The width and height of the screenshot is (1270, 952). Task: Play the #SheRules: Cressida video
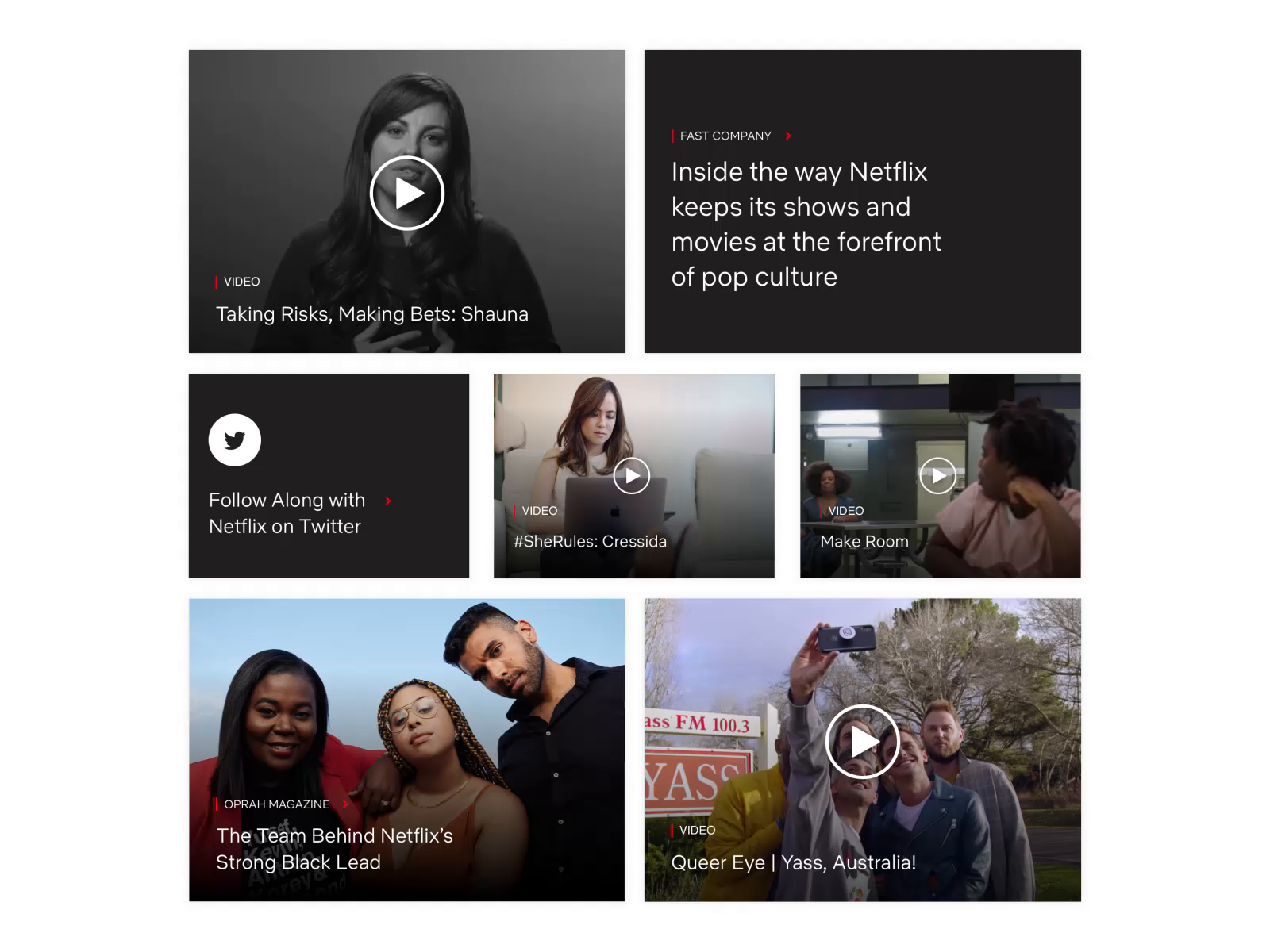(632, 476)
